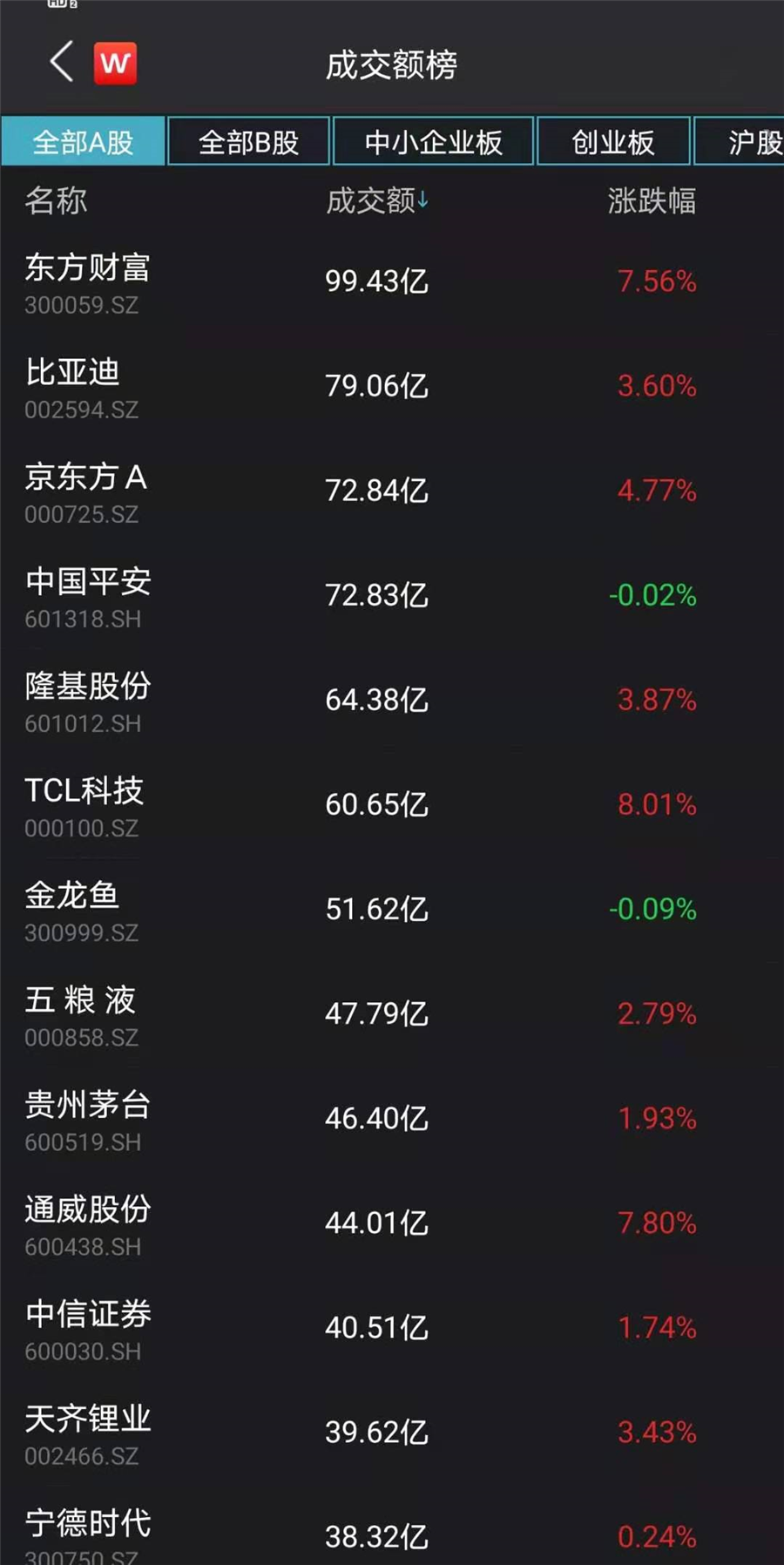Go back using the top-left arrow
Viewport: 784px width, 1565px height.
pyautogui.click(x=61, y=63)
